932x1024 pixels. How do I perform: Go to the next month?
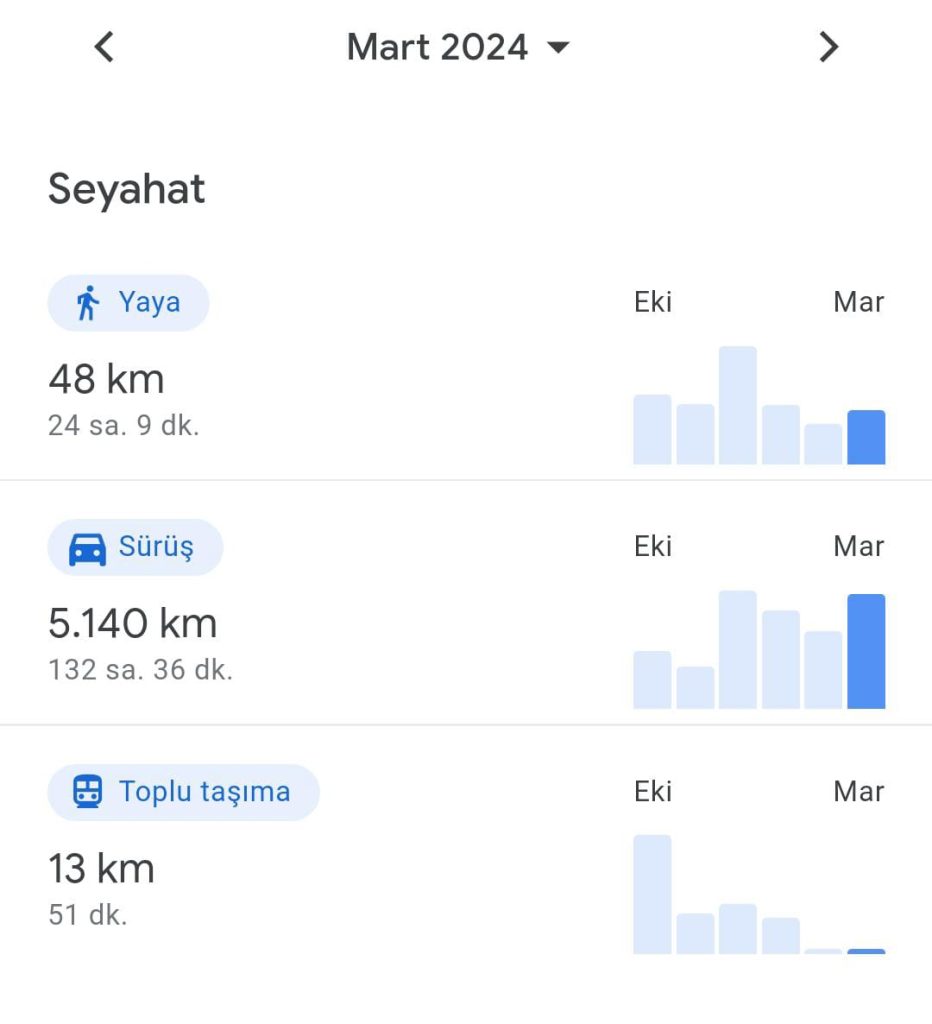(x=827, y=47)
